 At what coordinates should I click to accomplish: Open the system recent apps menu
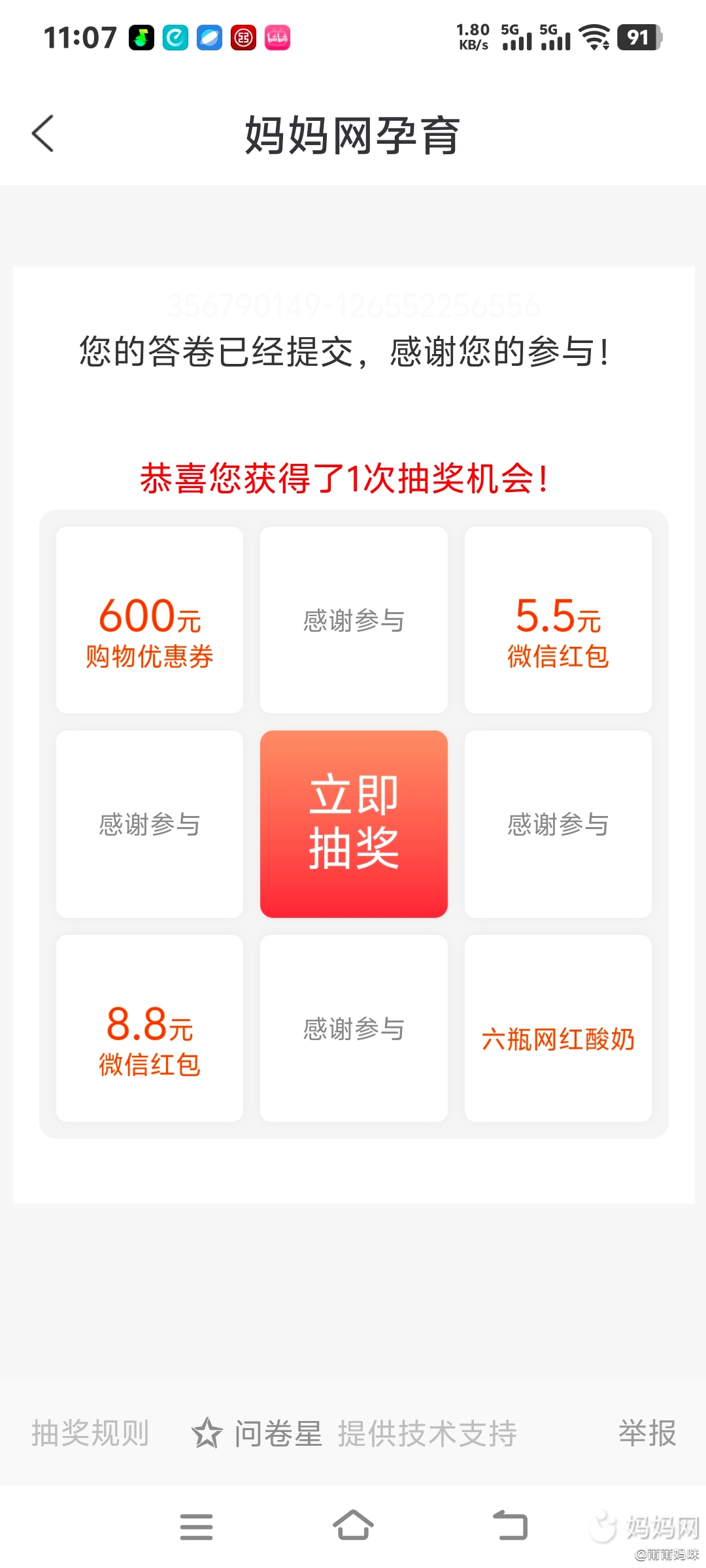pos(196,1527)
